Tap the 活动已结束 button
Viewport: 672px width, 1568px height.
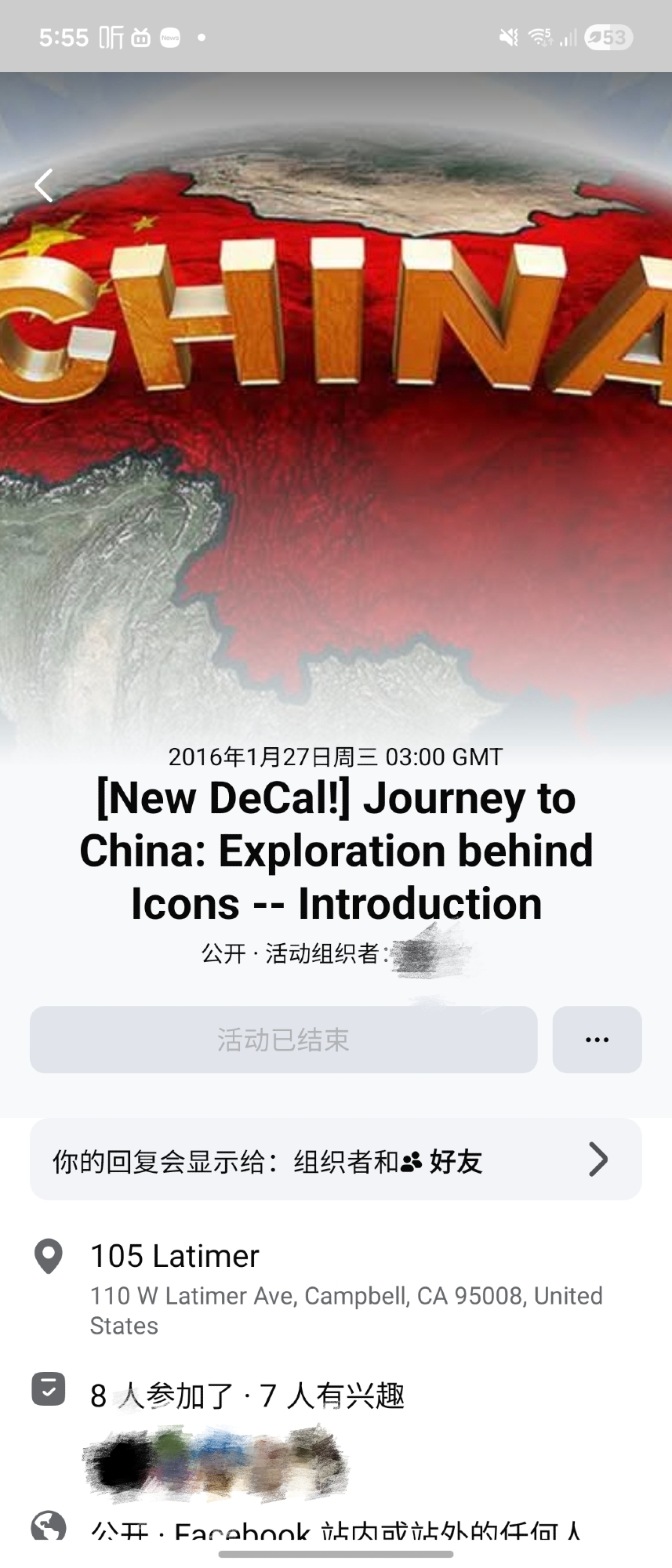(x=283, y=1040)
